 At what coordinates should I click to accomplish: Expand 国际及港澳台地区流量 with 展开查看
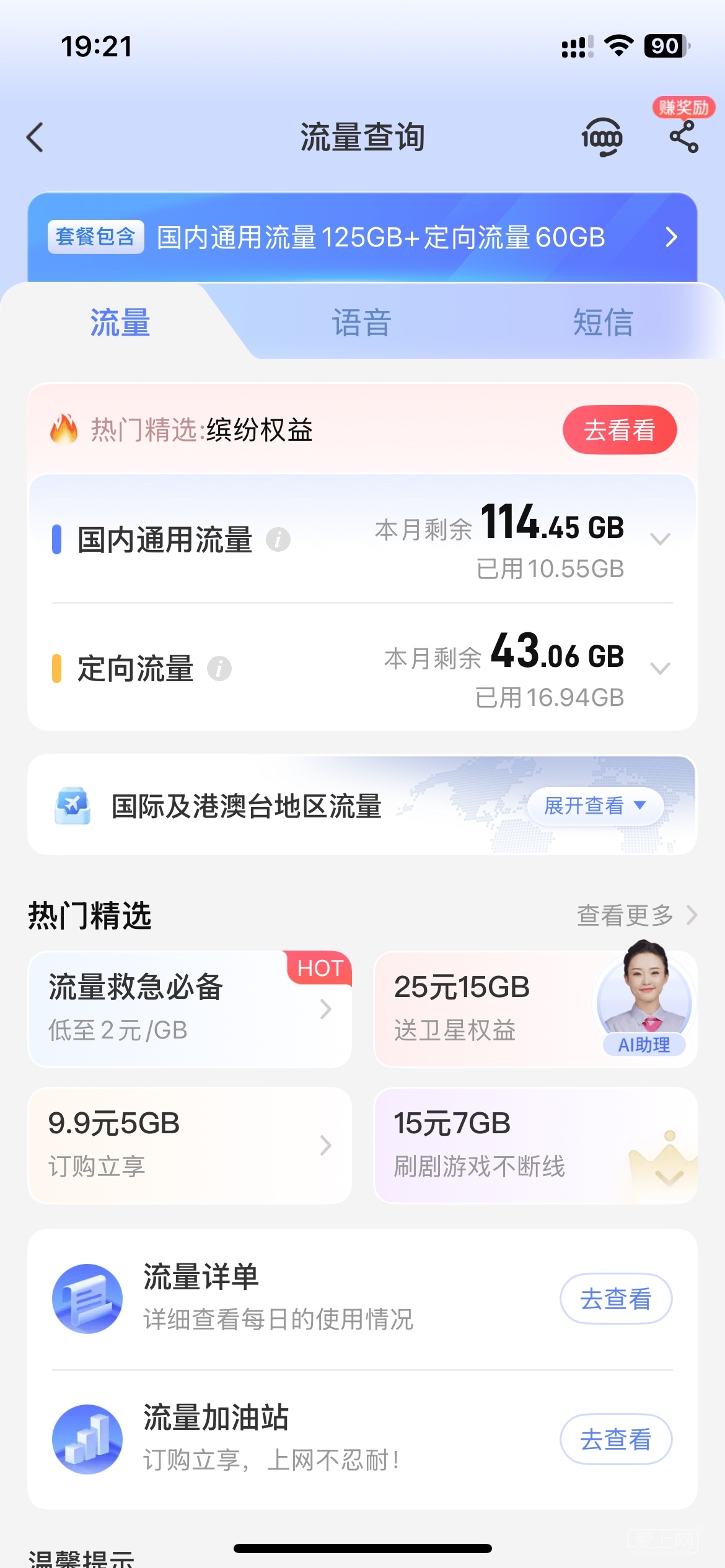click(x=595, y=806)
